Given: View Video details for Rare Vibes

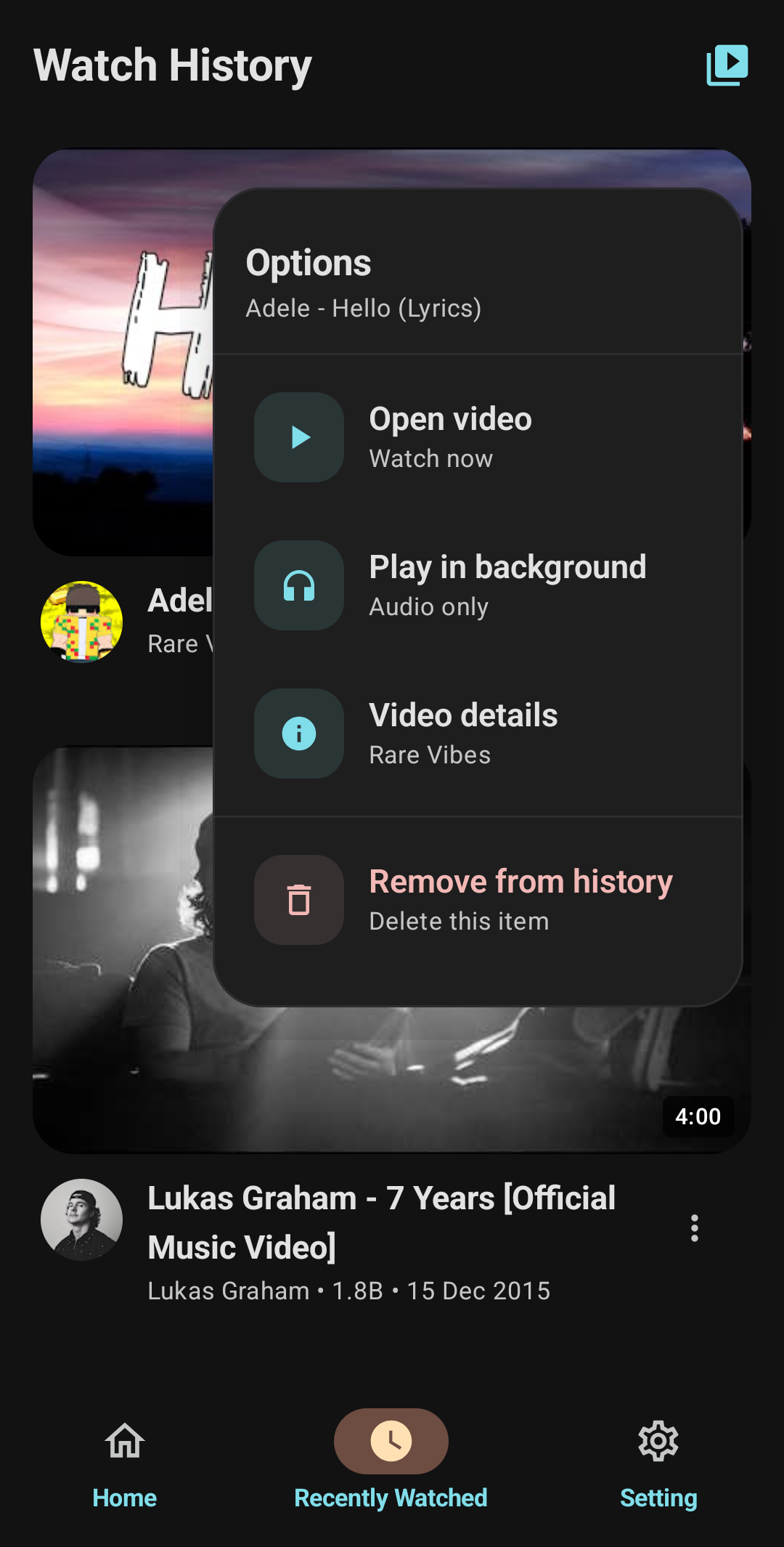Looking at the screenshot, I should [x=478, y=734].
